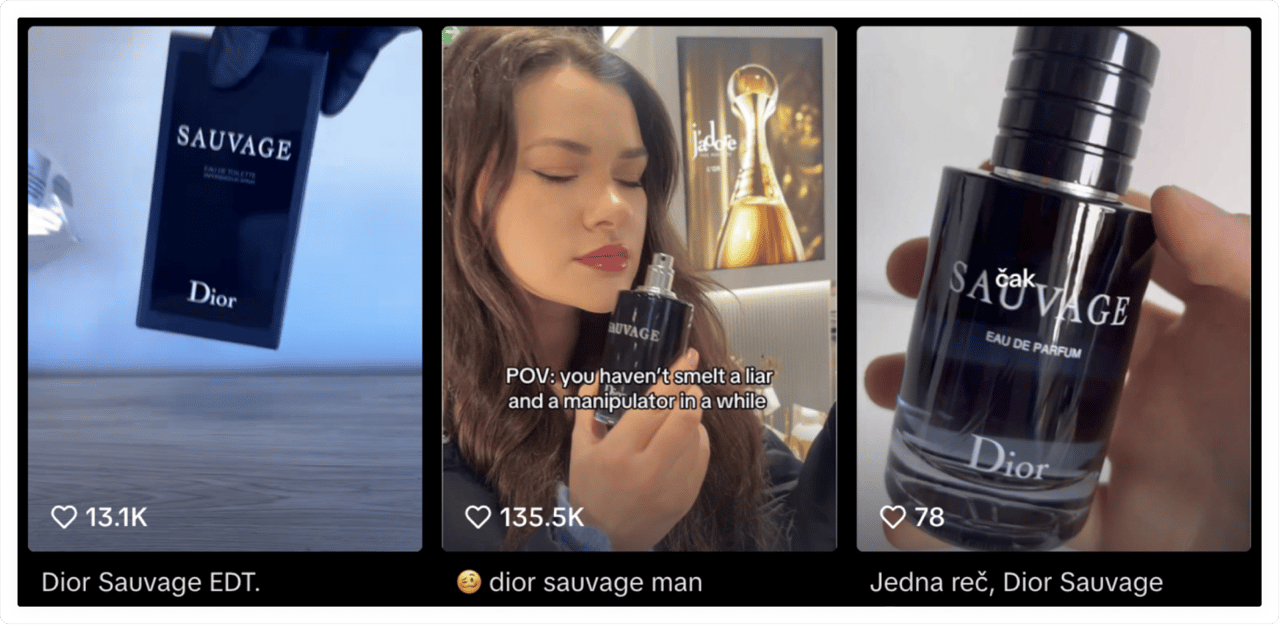
Task: Open the Jedna reč, Dior Sauvage video
Action: (1053, 288)
